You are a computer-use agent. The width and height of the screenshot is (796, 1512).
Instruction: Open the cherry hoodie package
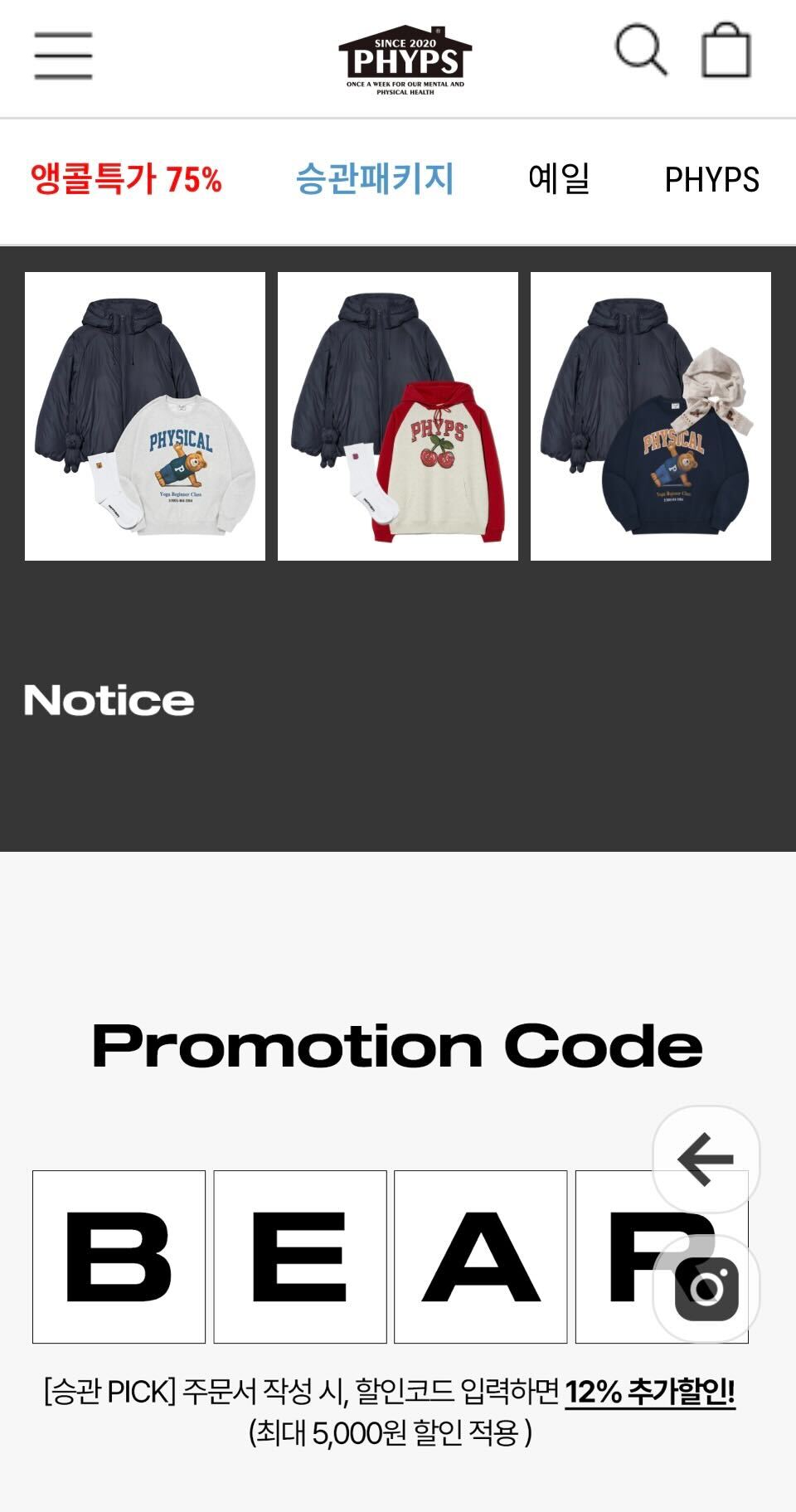pos(398,416)
